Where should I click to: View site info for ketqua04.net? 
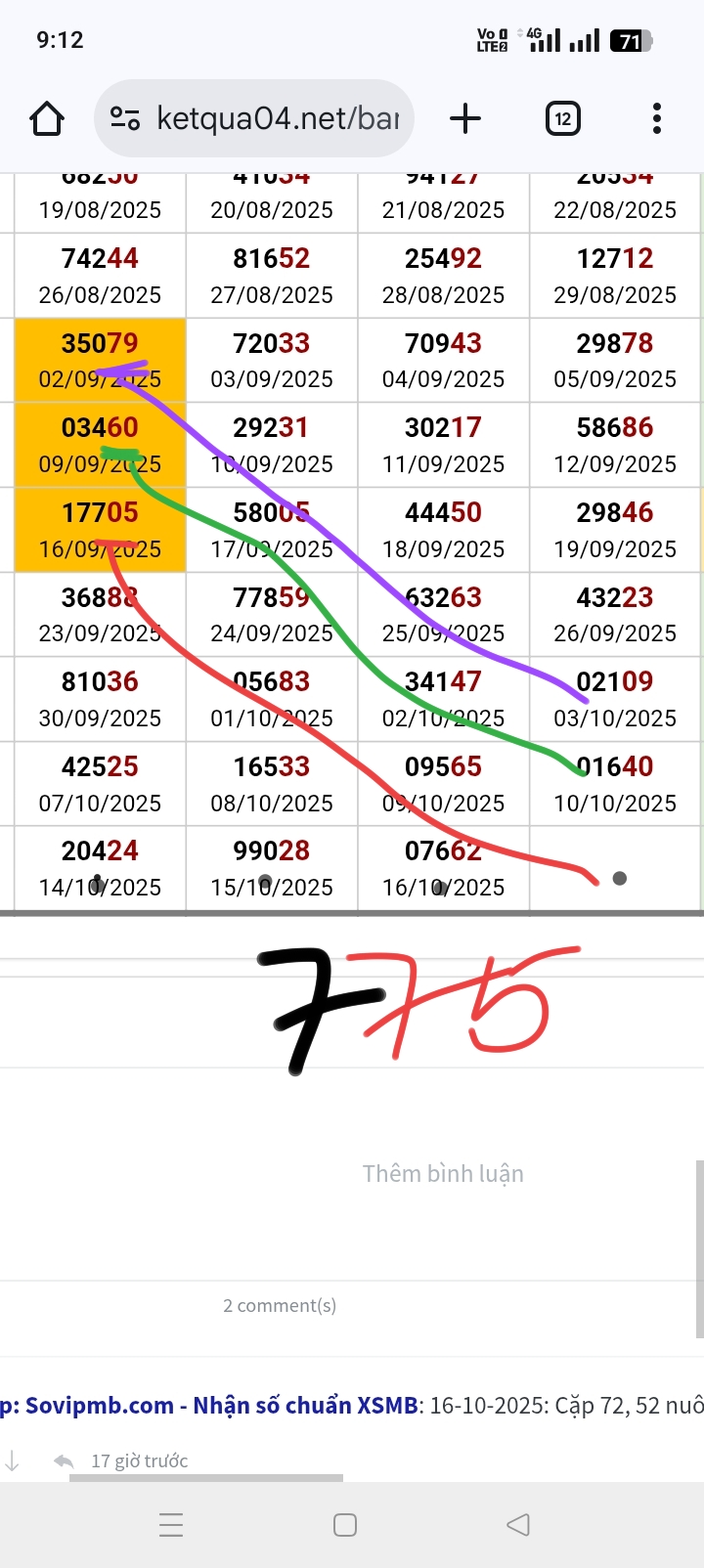coord(124,119)
